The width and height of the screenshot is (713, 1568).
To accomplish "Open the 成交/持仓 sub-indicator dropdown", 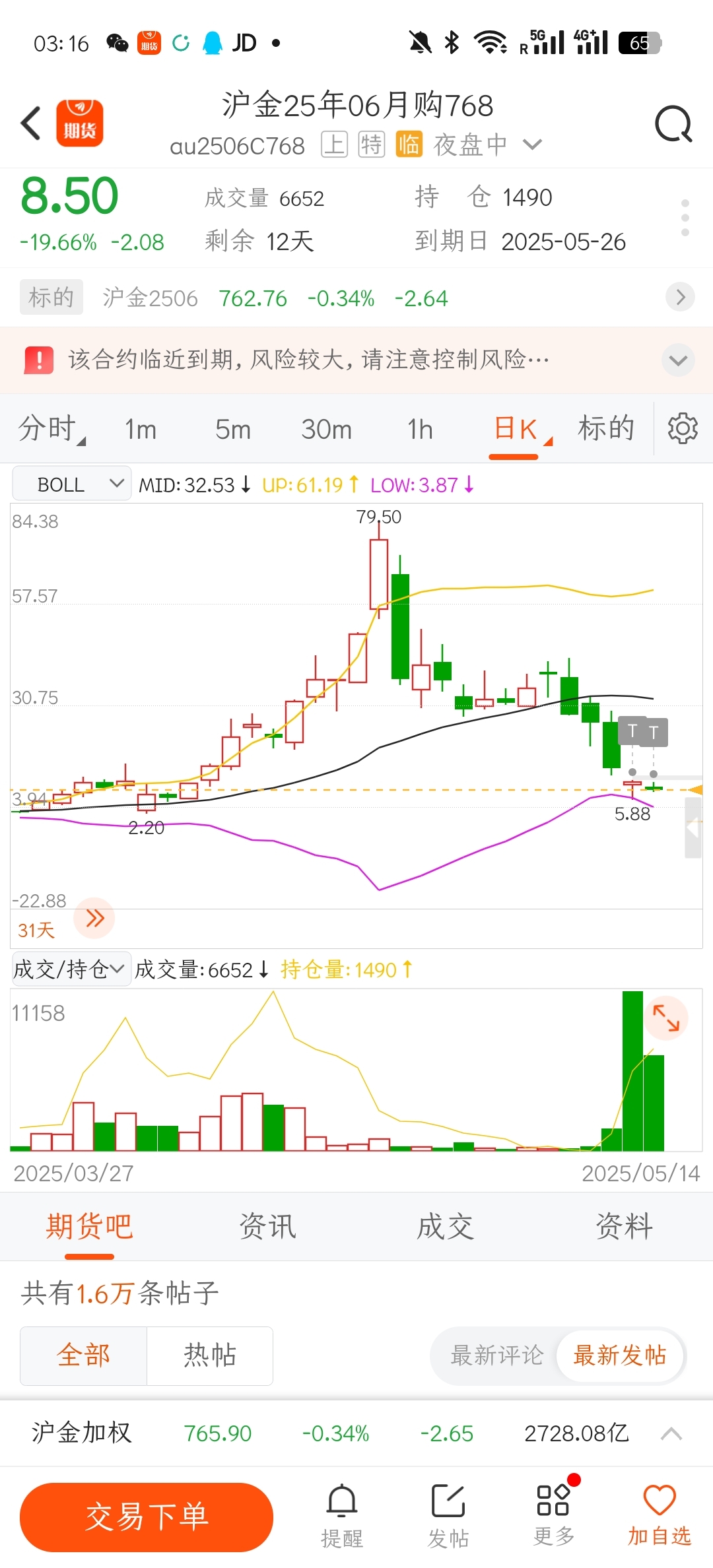I will [71, 969].
